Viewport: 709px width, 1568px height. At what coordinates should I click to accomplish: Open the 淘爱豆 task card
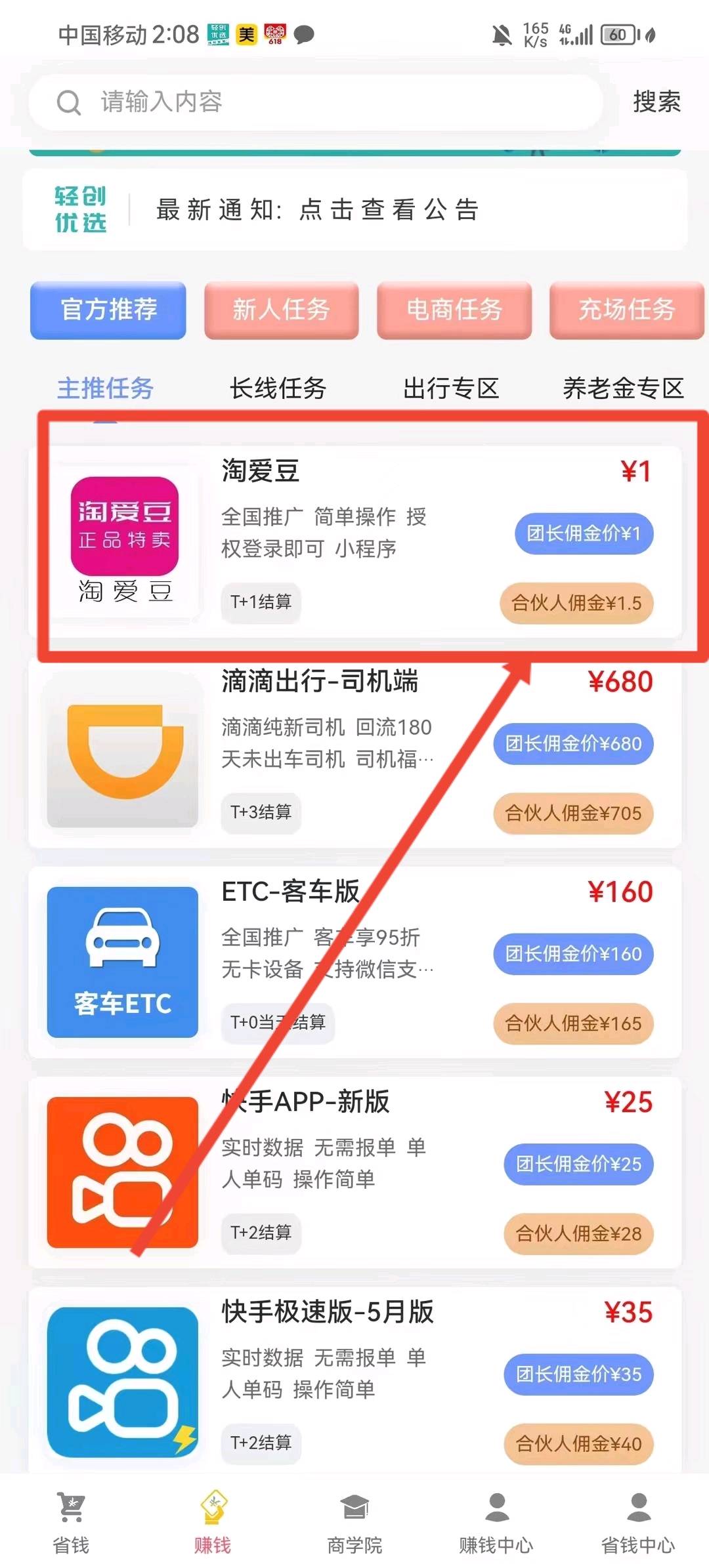[x=354, y=541]
